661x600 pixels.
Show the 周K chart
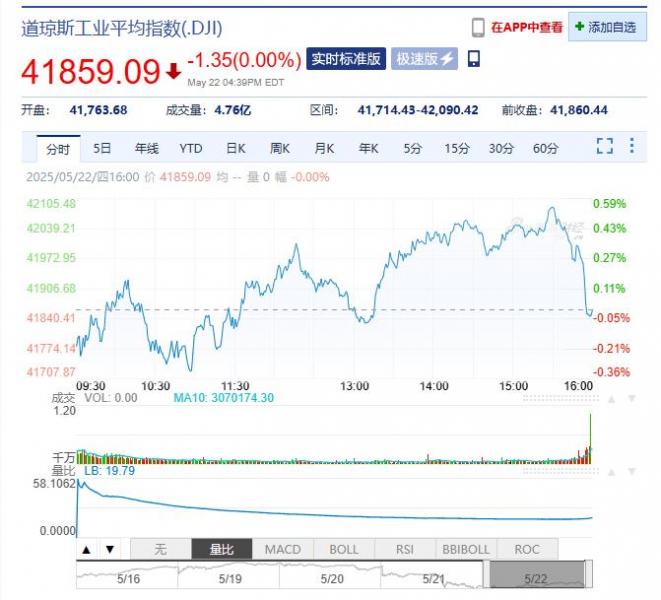[x=279, y=148]
